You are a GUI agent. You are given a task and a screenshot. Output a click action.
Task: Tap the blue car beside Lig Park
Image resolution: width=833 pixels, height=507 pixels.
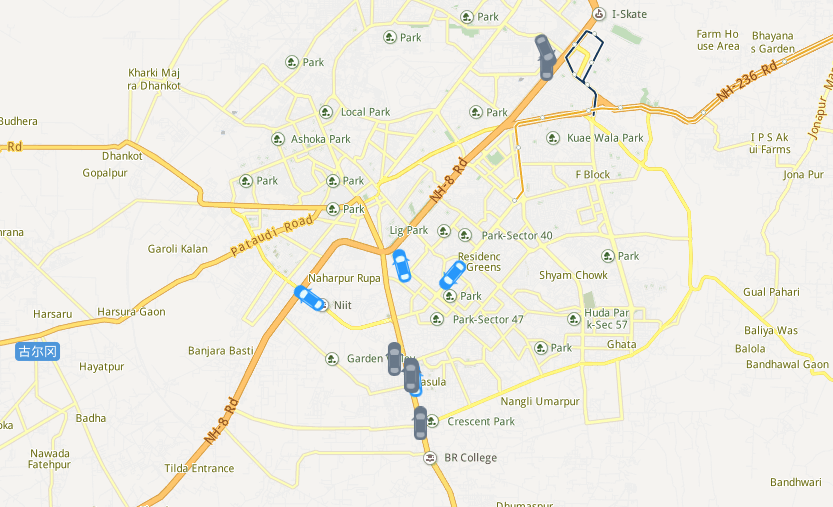(x=402, y=266)
